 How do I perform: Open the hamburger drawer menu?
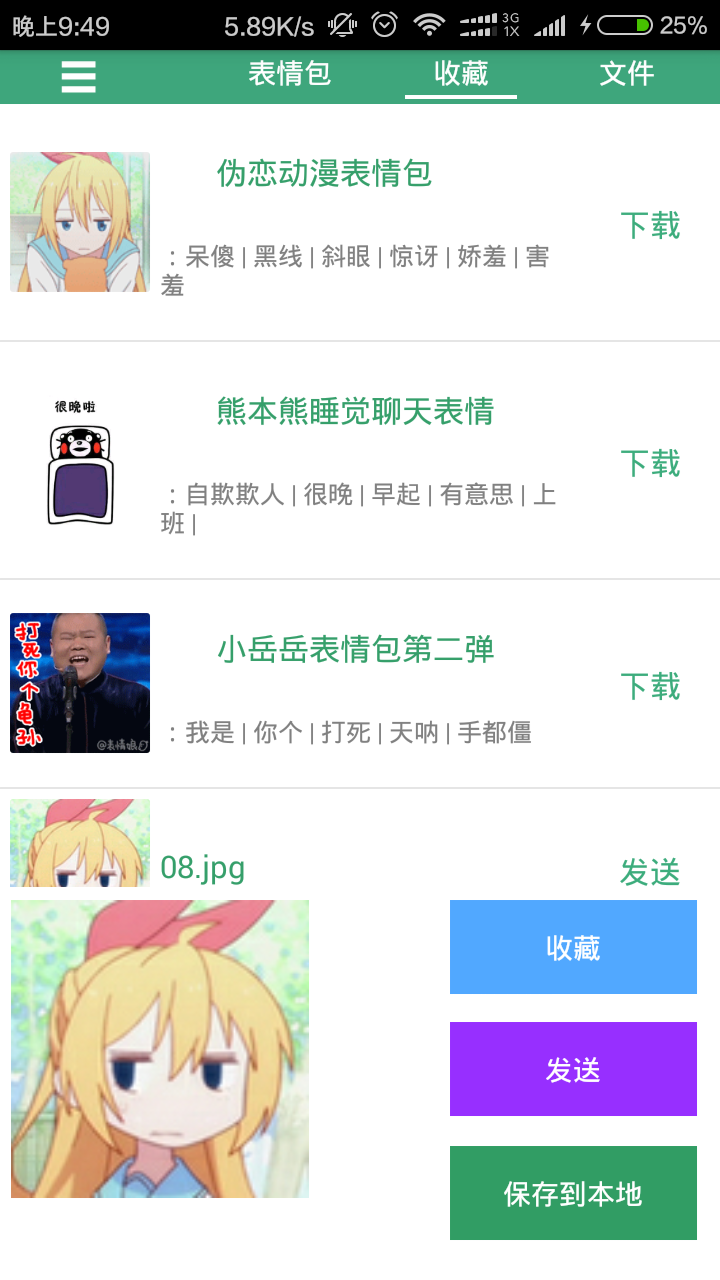point(78,76)
